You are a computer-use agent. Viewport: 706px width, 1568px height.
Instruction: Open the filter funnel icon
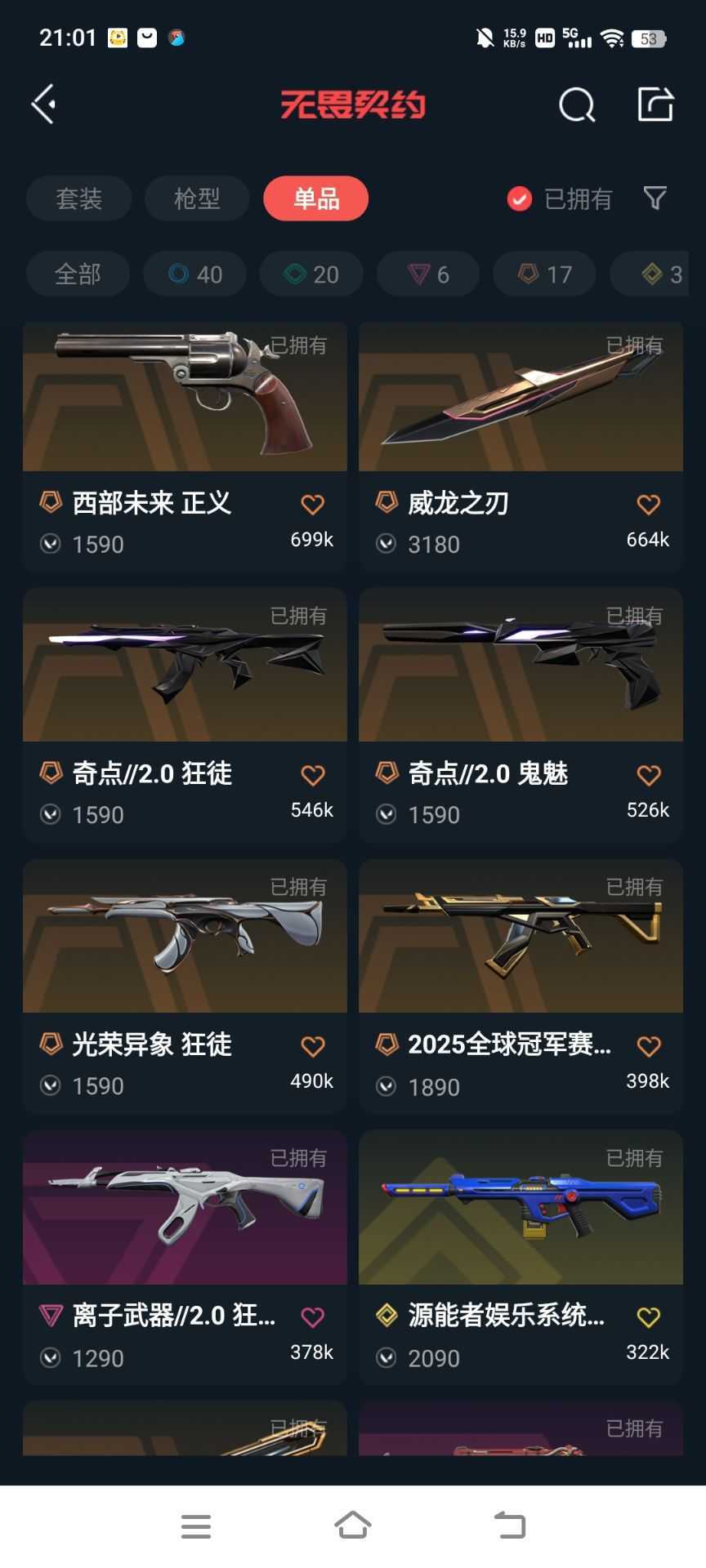655,198
